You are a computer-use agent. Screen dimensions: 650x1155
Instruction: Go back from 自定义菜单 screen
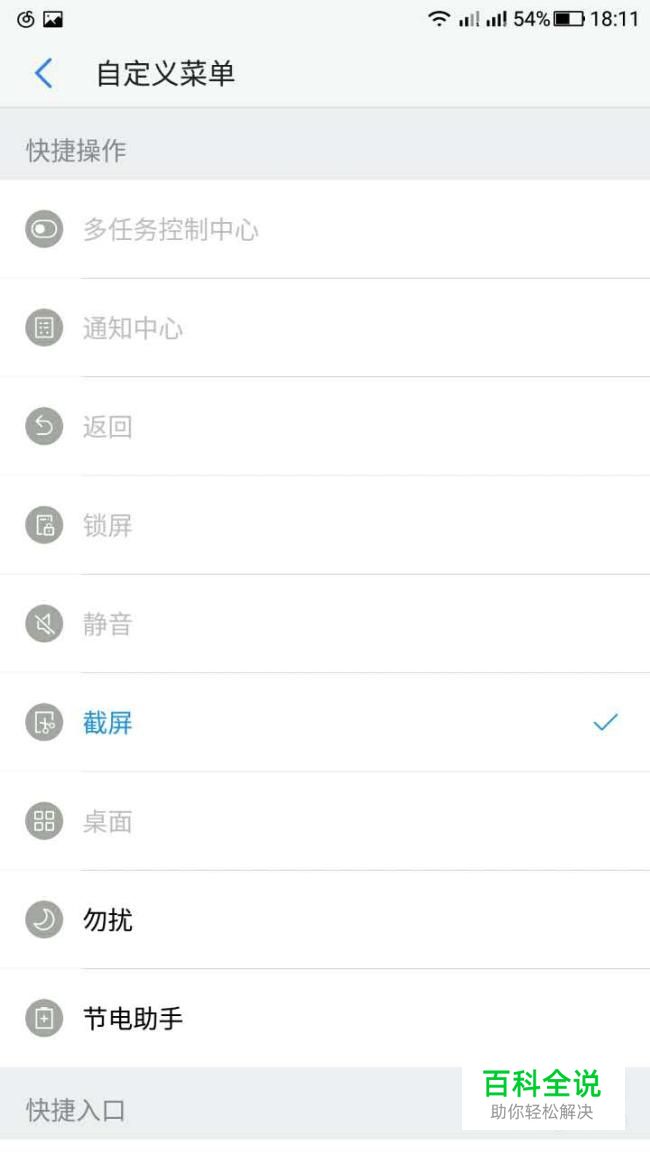coord(43,73)
